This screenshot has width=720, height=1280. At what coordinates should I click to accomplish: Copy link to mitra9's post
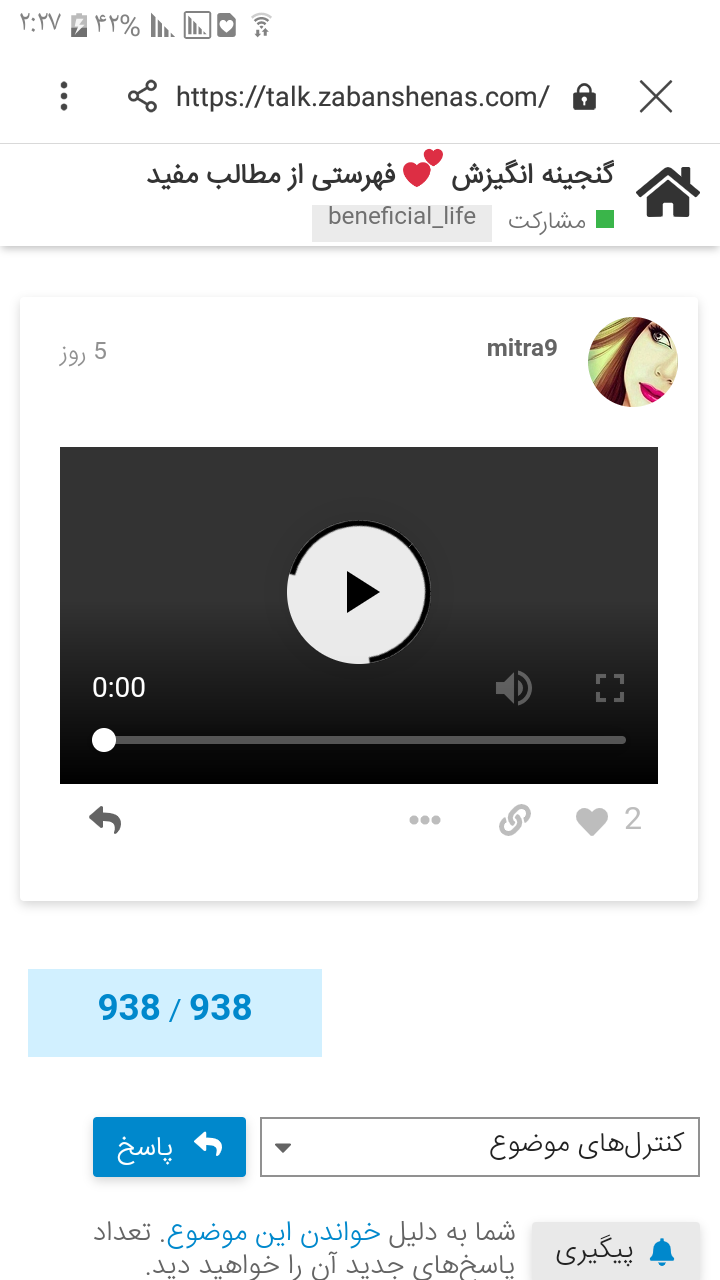[514, 821]
